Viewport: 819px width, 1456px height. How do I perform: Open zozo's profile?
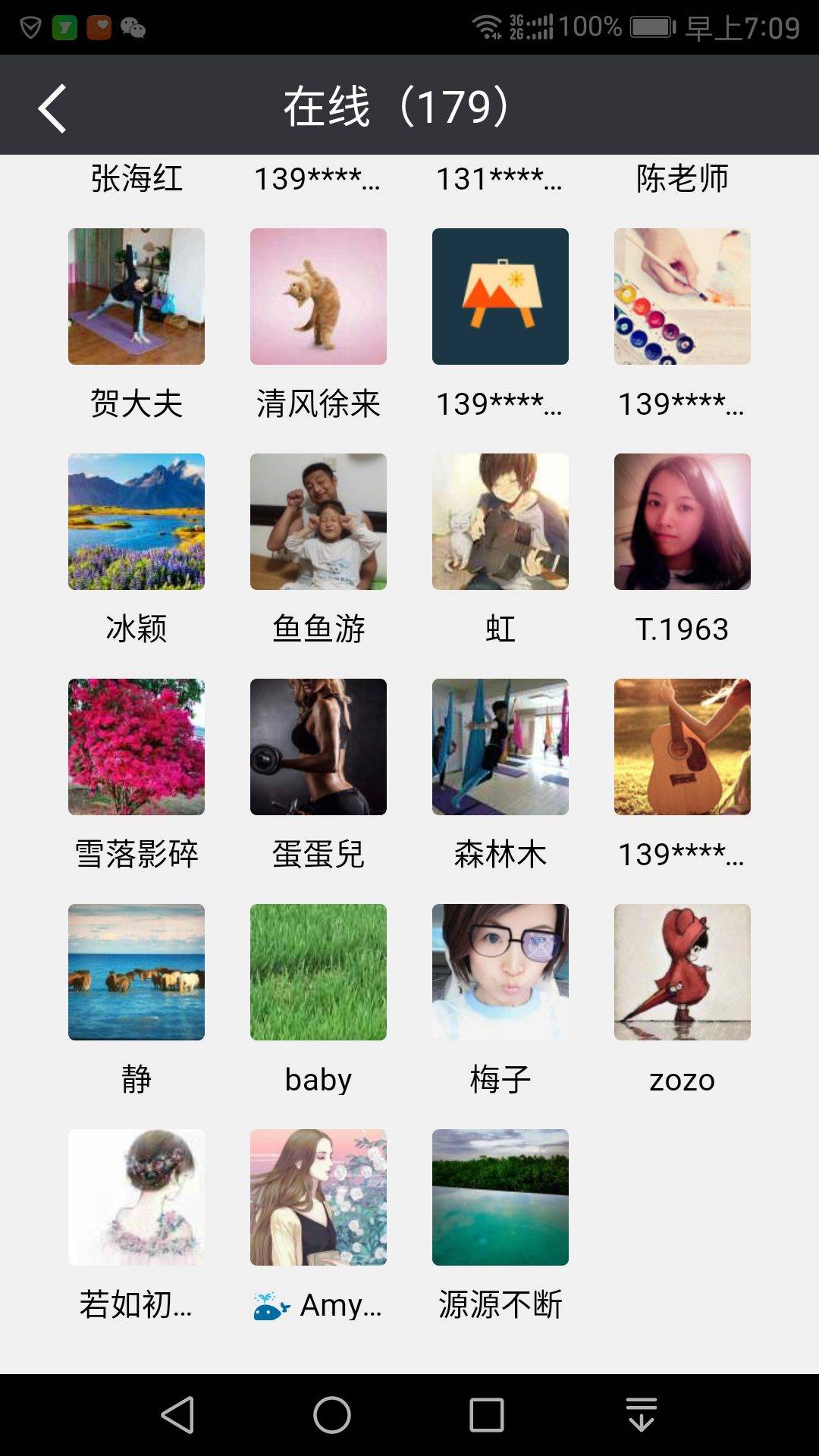[x=682, y=972]
